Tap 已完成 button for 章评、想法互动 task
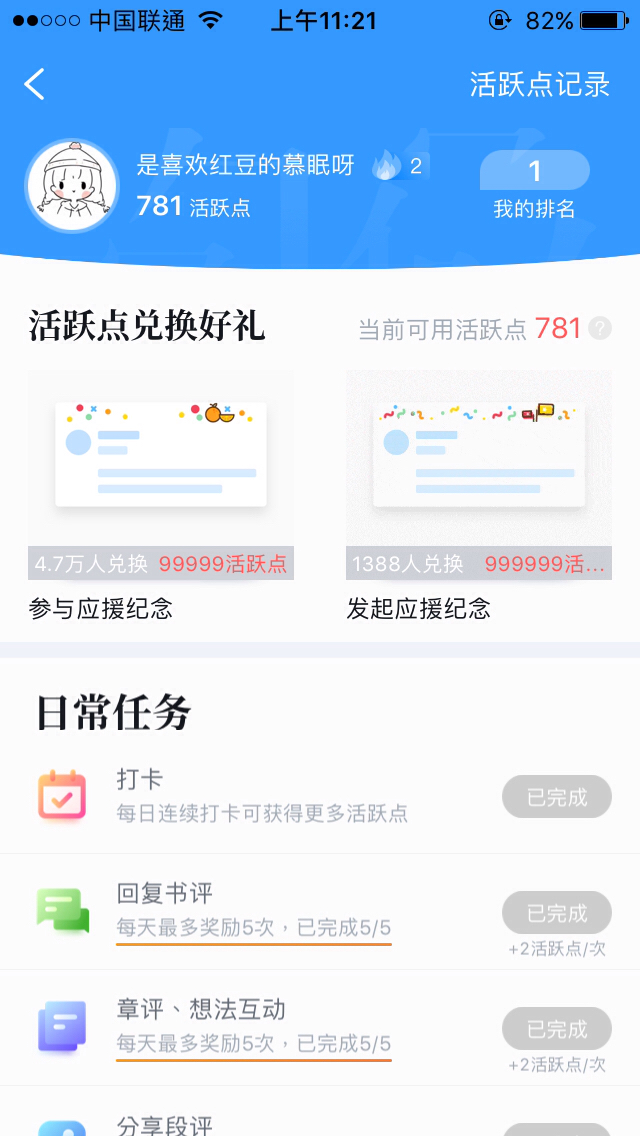 (556, 1029)
